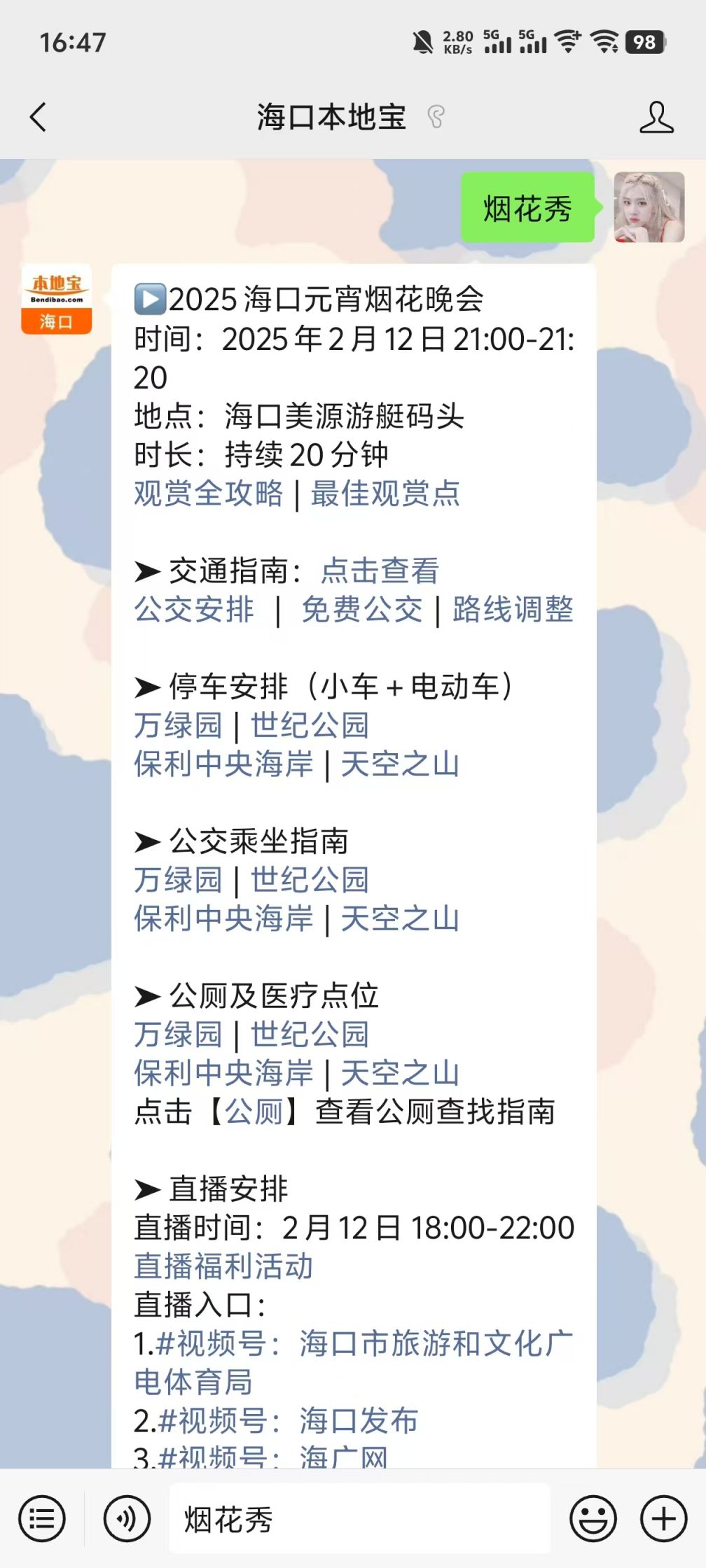Tap the 公厕 link in brackets
The width and height of the screenshot is (706, 1568).
pos(254,1112)
